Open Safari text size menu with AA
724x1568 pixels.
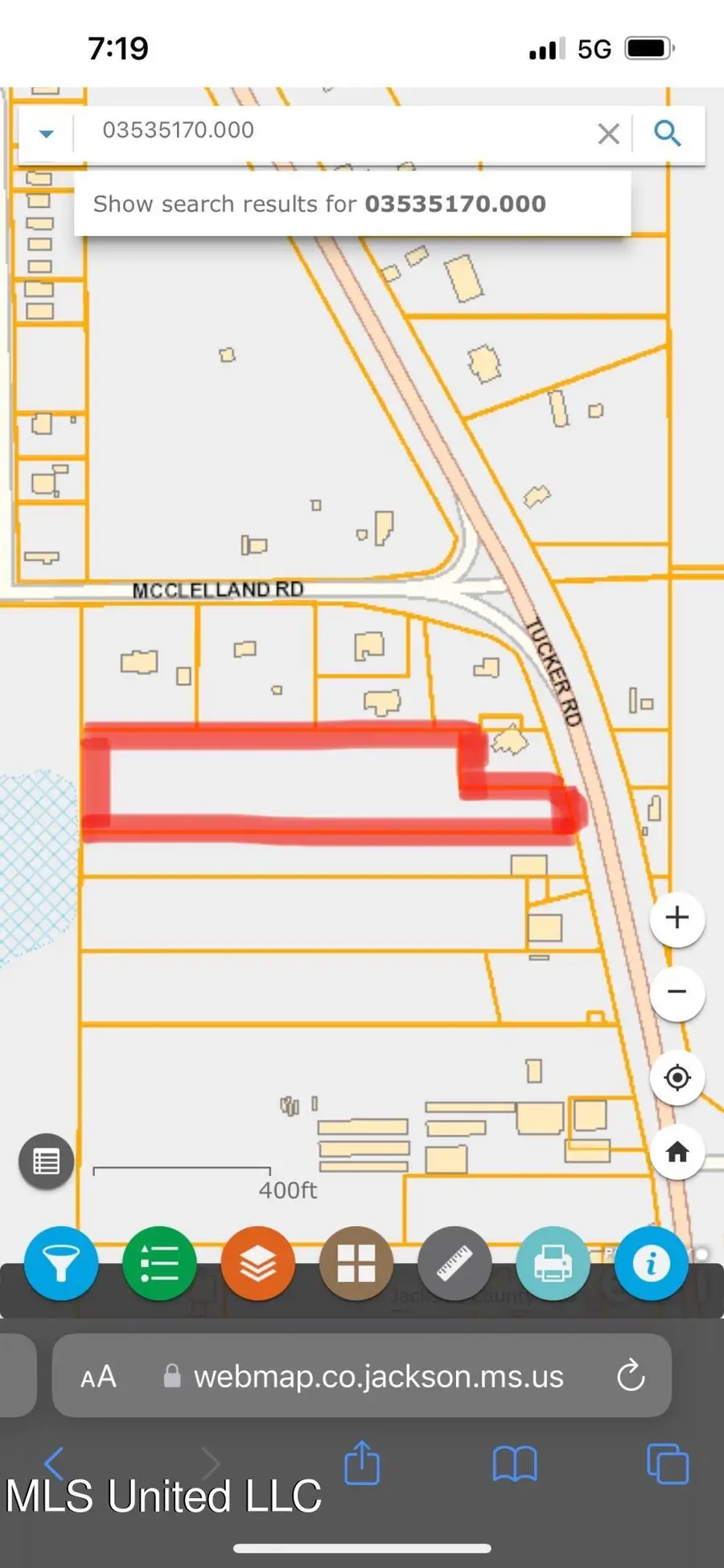pos(97,1376)
